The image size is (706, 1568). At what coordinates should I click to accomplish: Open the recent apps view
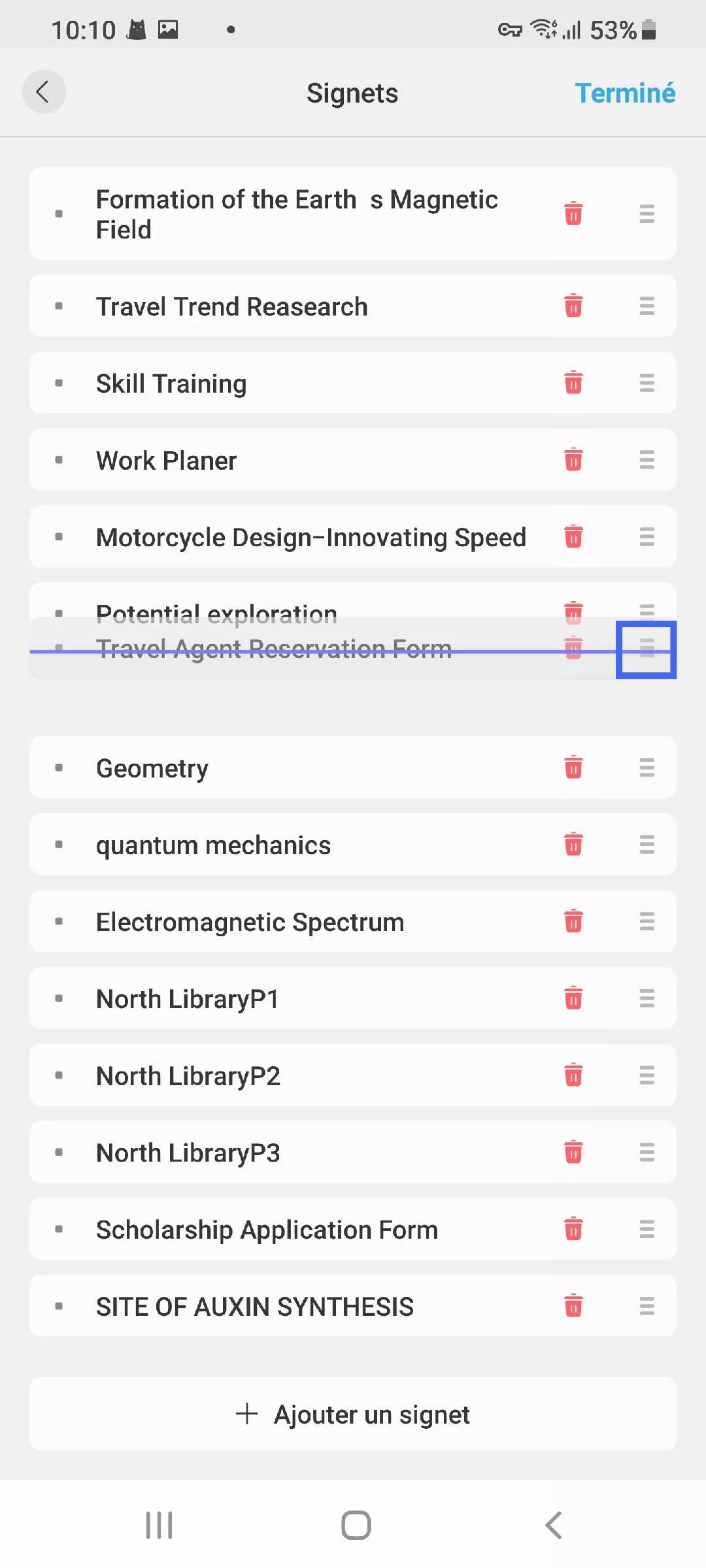pos(159,1526)
